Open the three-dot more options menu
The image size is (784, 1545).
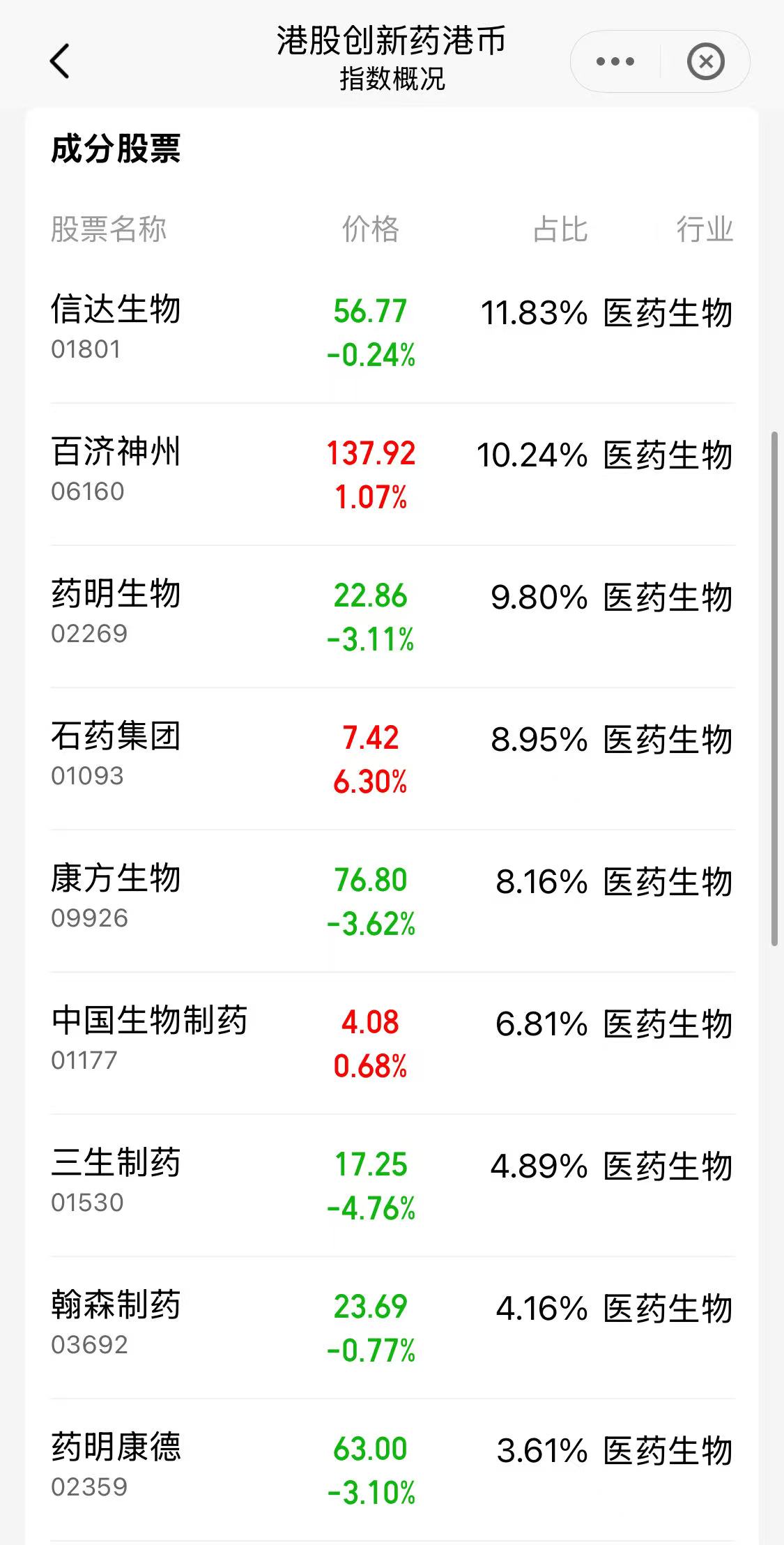[615, 61]
